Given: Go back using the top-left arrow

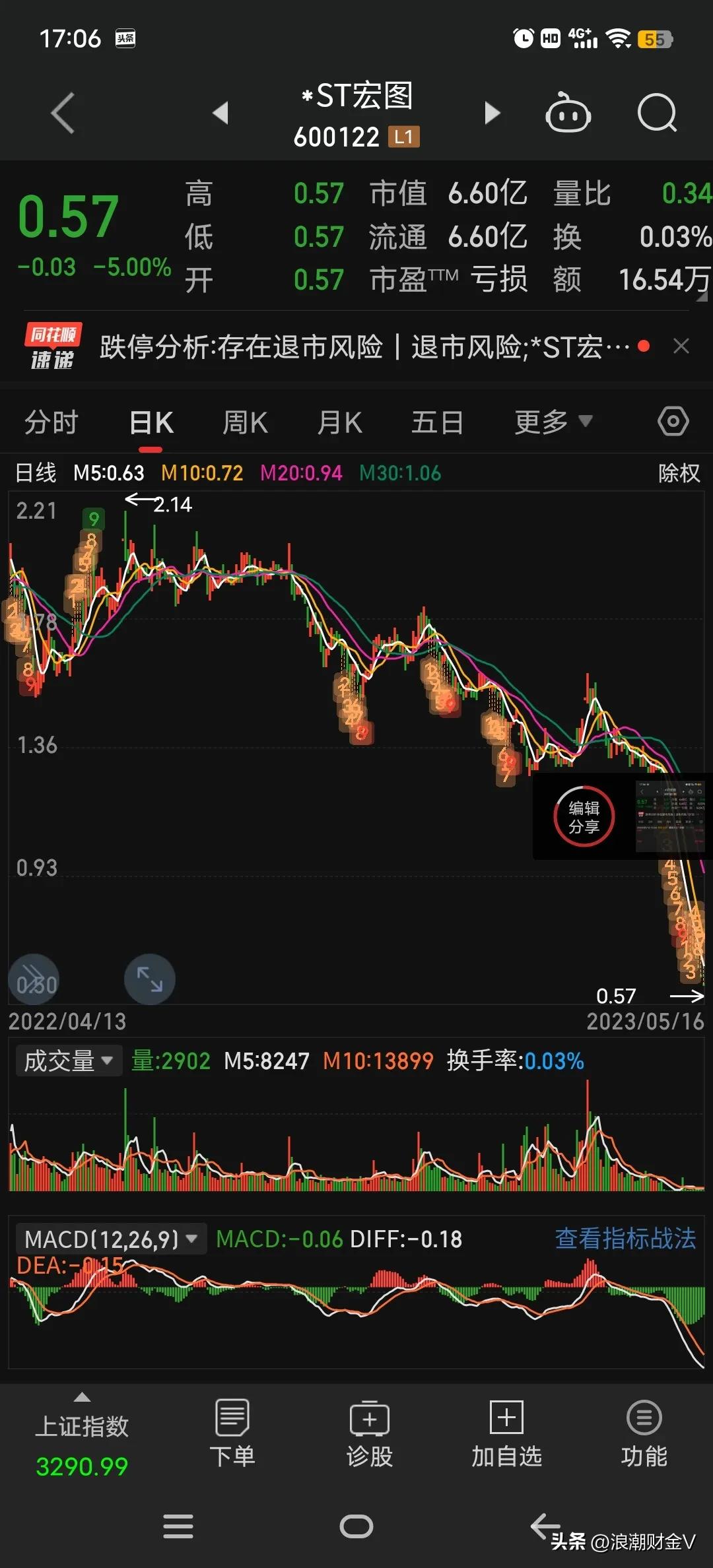Looking at the screenshot, I should coord(63,113).
